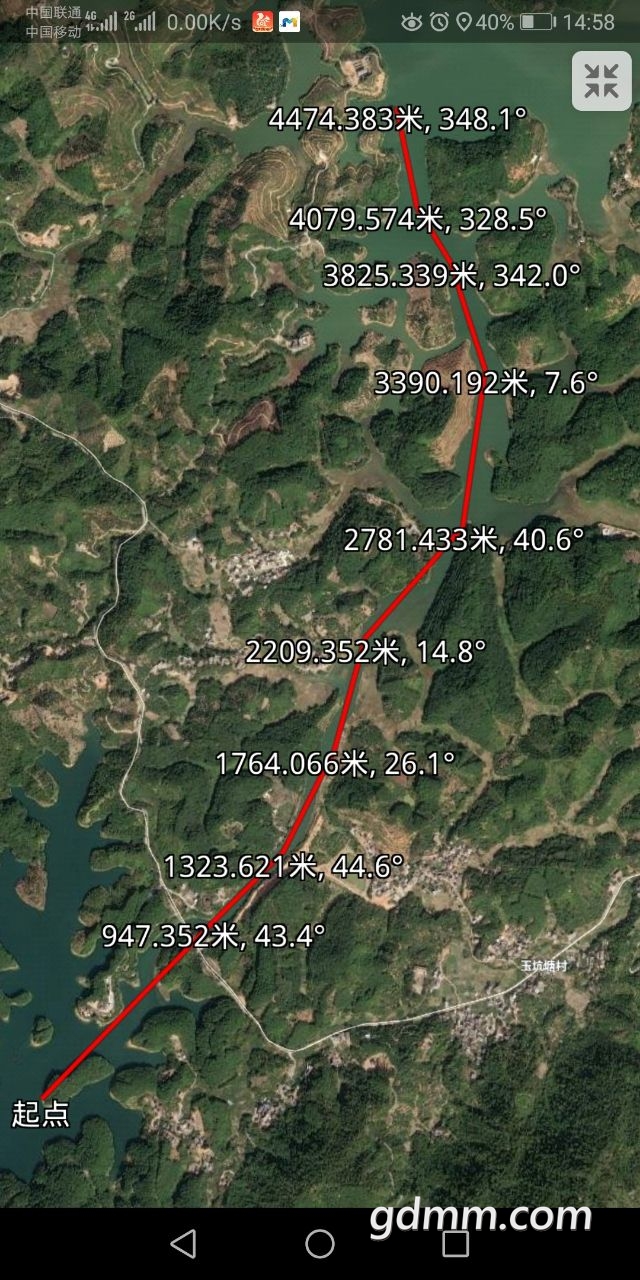Screen dimensions: 640x1280
Task: Return to the home screen
Action: pyautogui.click(x=320, y=1243)
